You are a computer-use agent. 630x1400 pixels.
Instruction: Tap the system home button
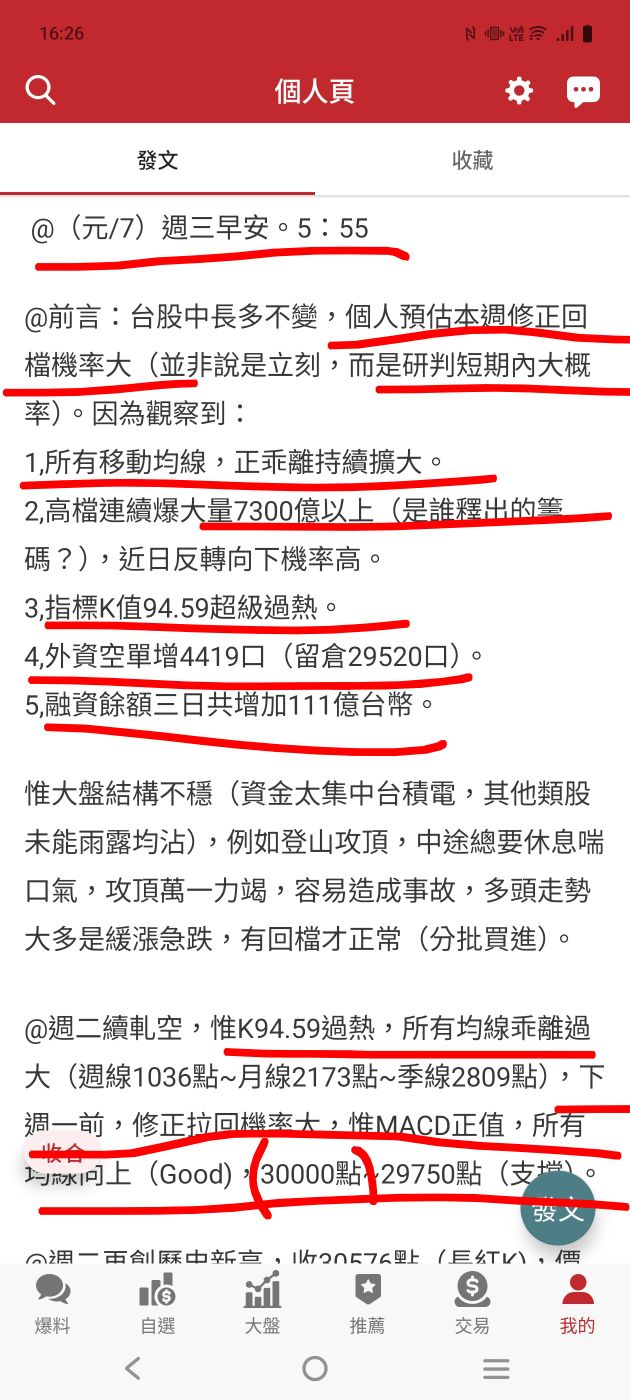[315, 1368]
